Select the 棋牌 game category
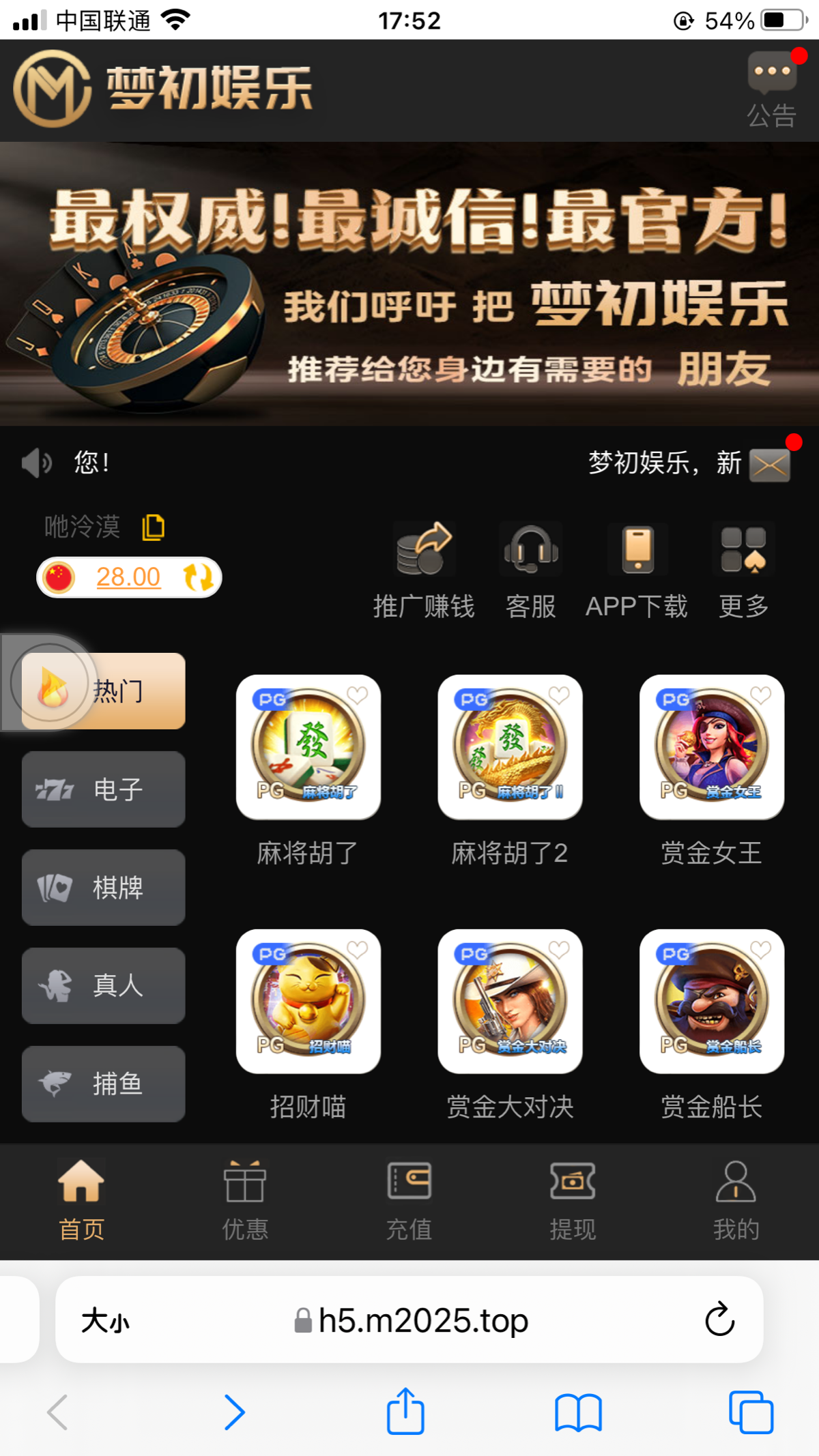 click(x=103, y=888)
